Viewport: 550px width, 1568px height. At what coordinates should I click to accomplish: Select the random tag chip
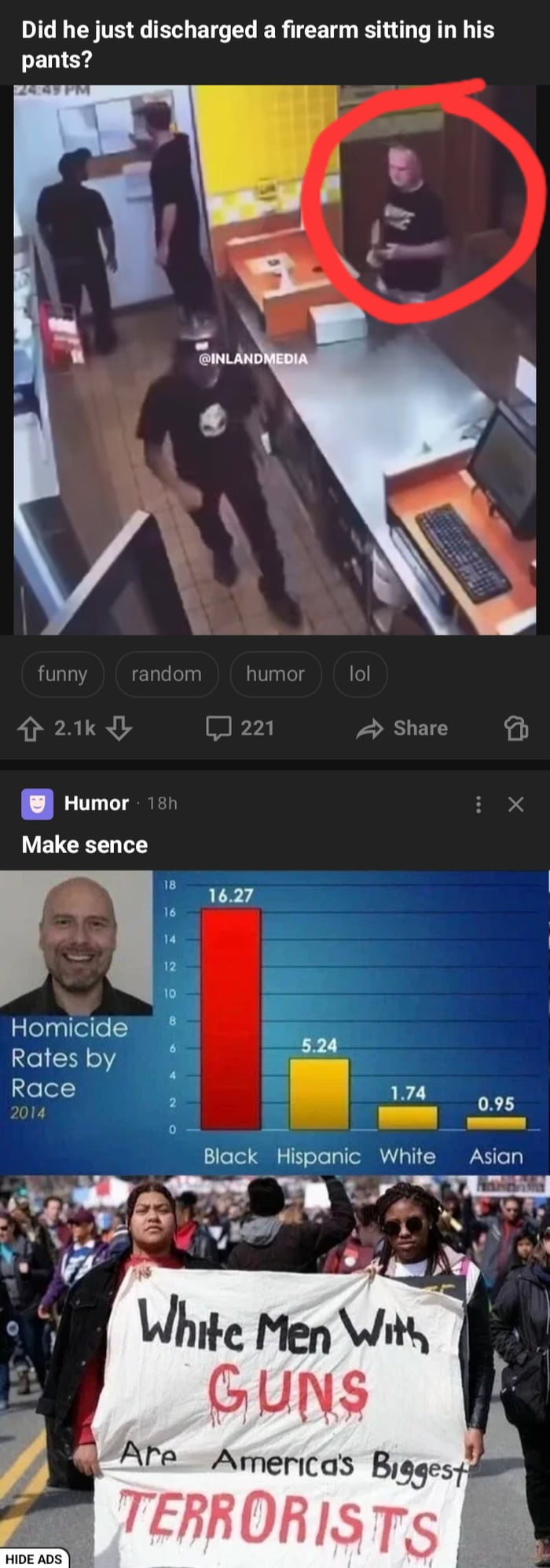coord(166,674)
